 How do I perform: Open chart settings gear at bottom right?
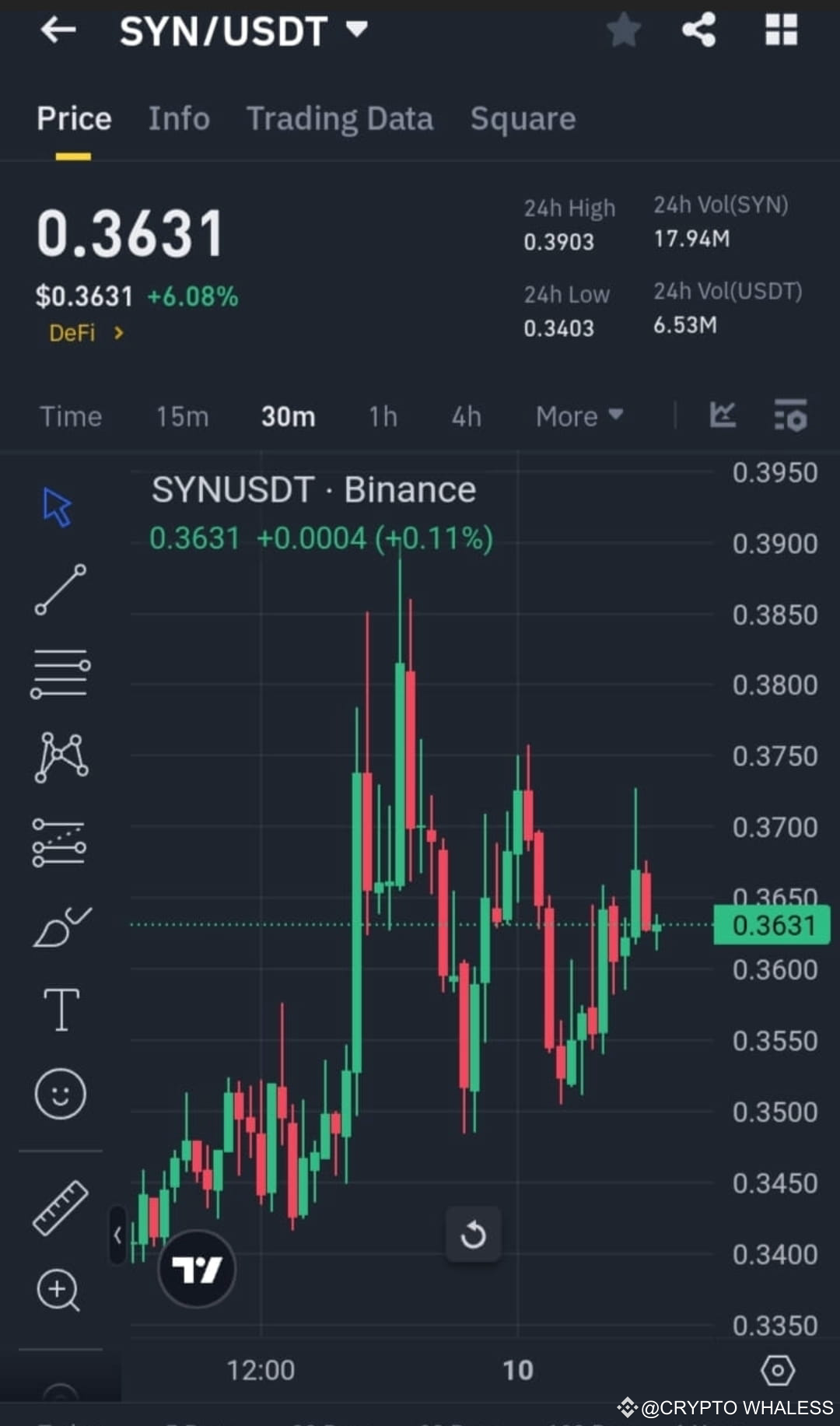click(778, 1369)
